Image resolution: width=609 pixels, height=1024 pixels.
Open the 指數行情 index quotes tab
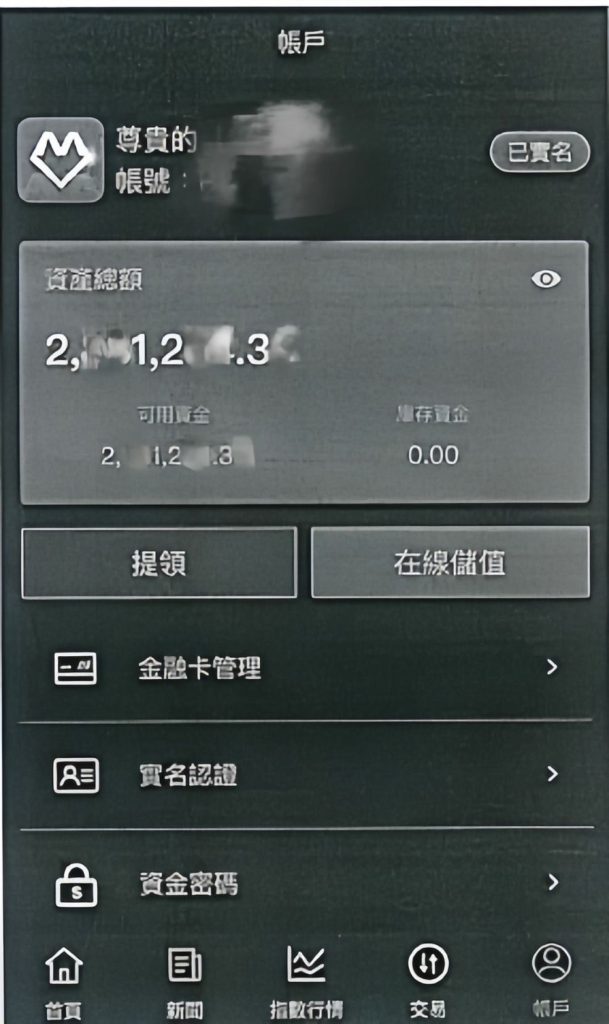(x=305, y=983)
